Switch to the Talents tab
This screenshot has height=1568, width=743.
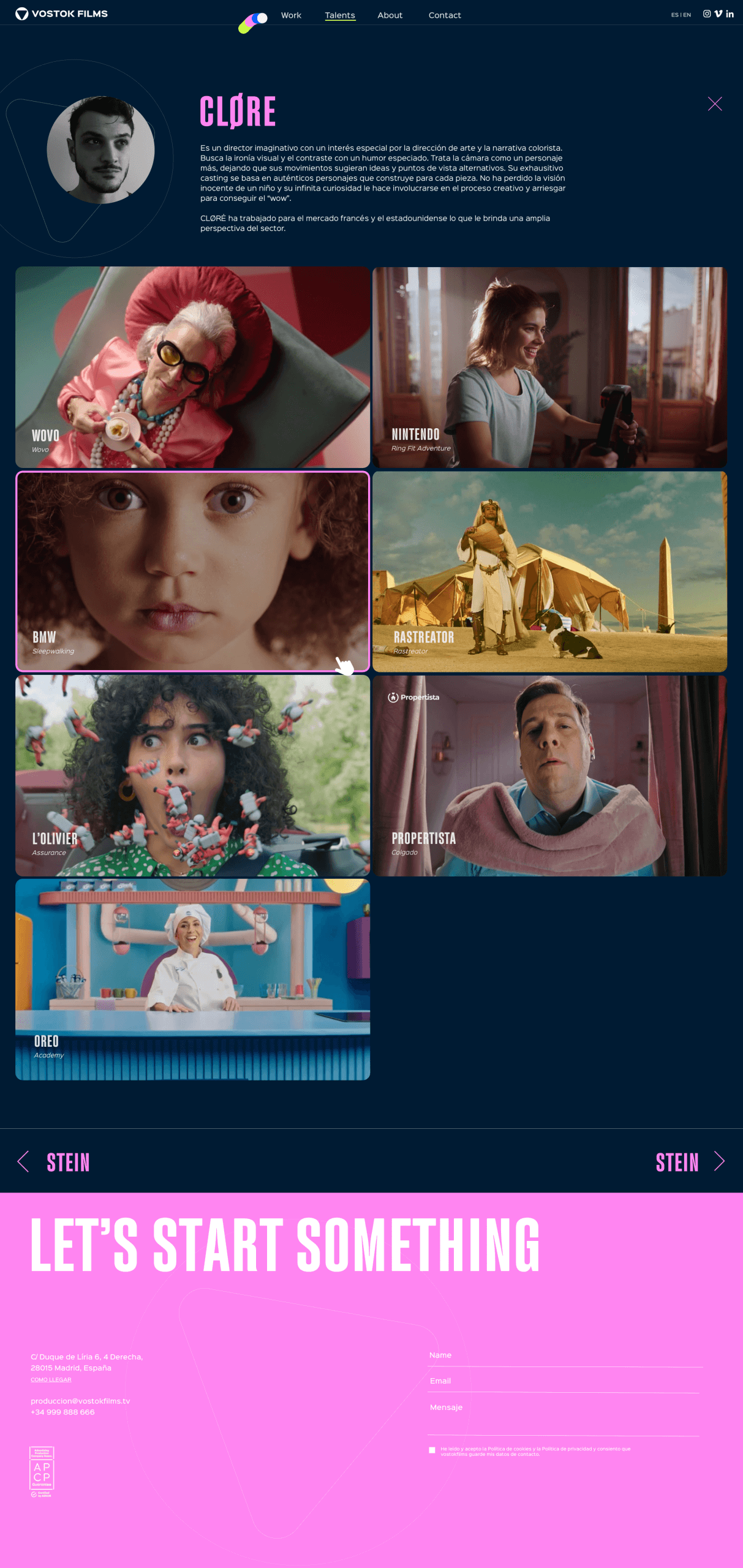point(340,15)
